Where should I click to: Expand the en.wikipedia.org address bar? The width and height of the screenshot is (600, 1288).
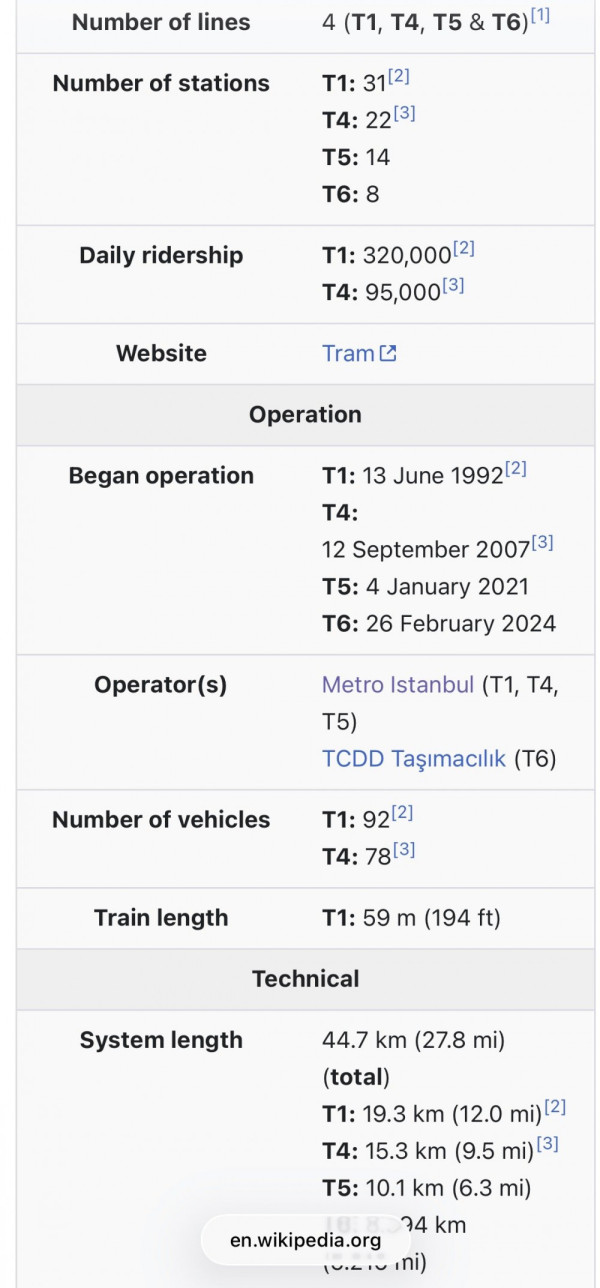[305, 1241]
